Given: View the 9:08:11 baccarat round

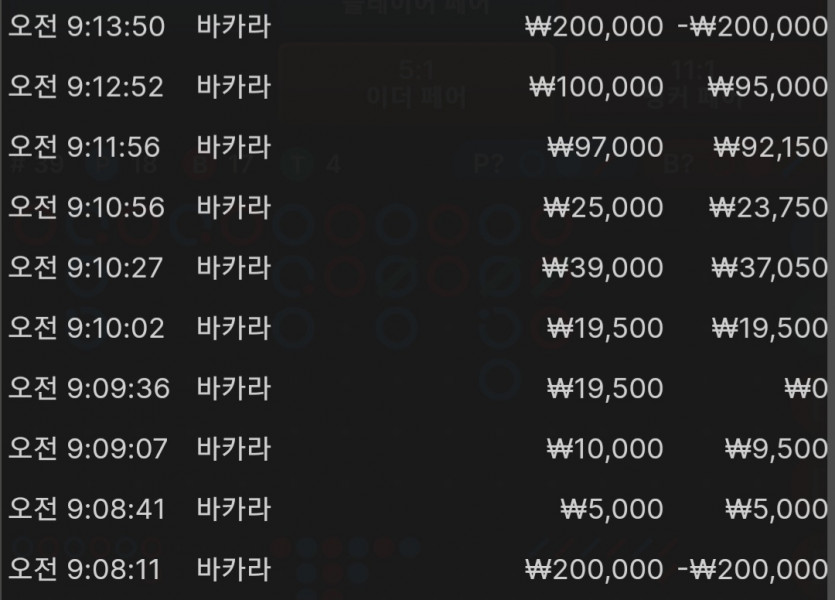Looking at the screenshot, I should [x=417, y=570].
